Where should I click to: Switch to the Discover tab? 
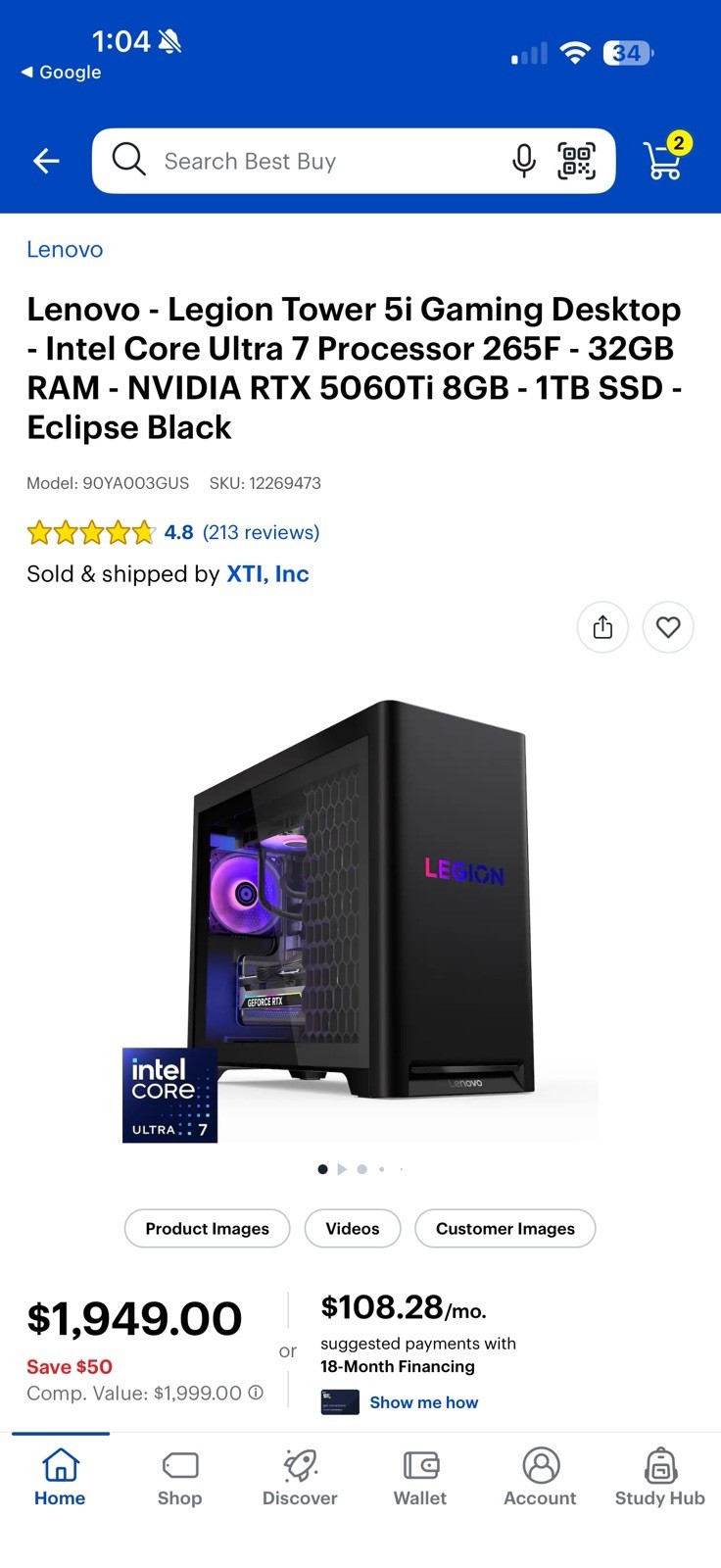pos(300,1478)
